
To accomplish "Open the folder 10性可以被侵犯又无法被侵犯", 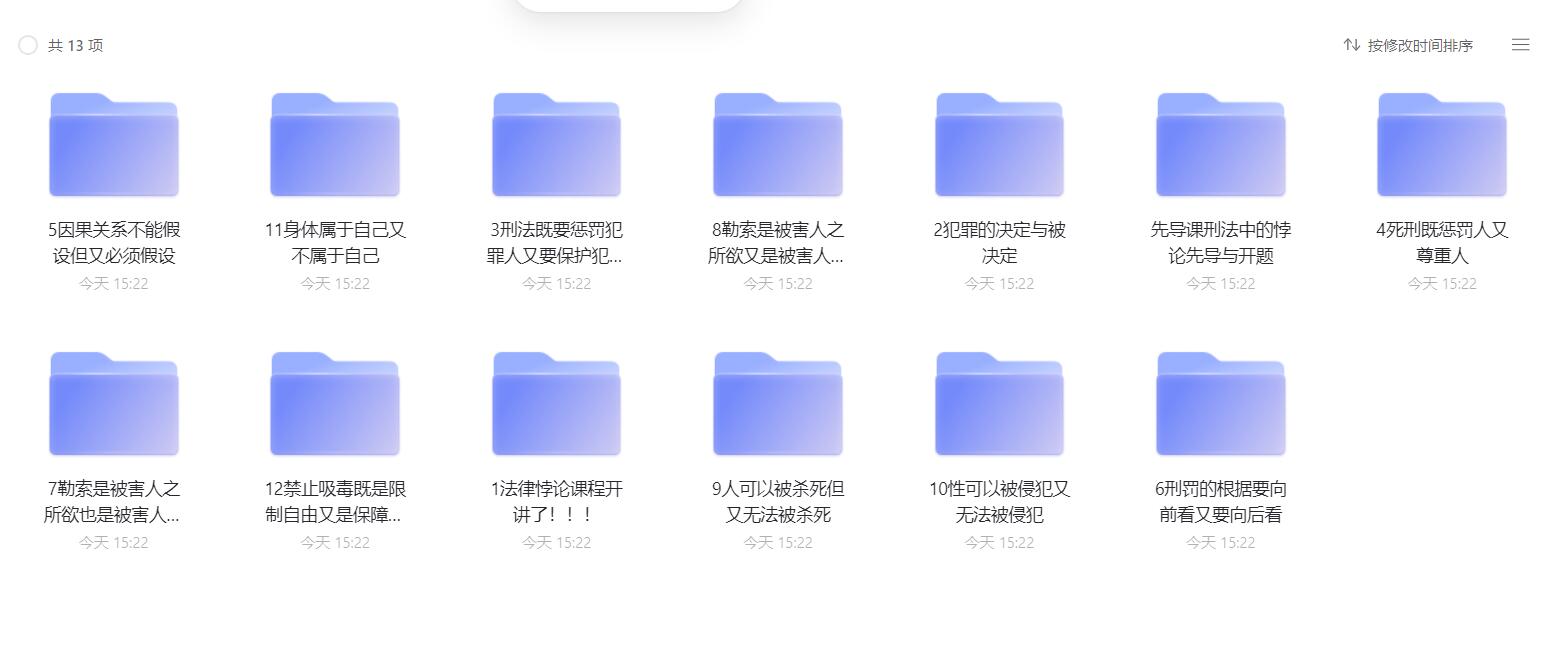I will pos(999,405).
